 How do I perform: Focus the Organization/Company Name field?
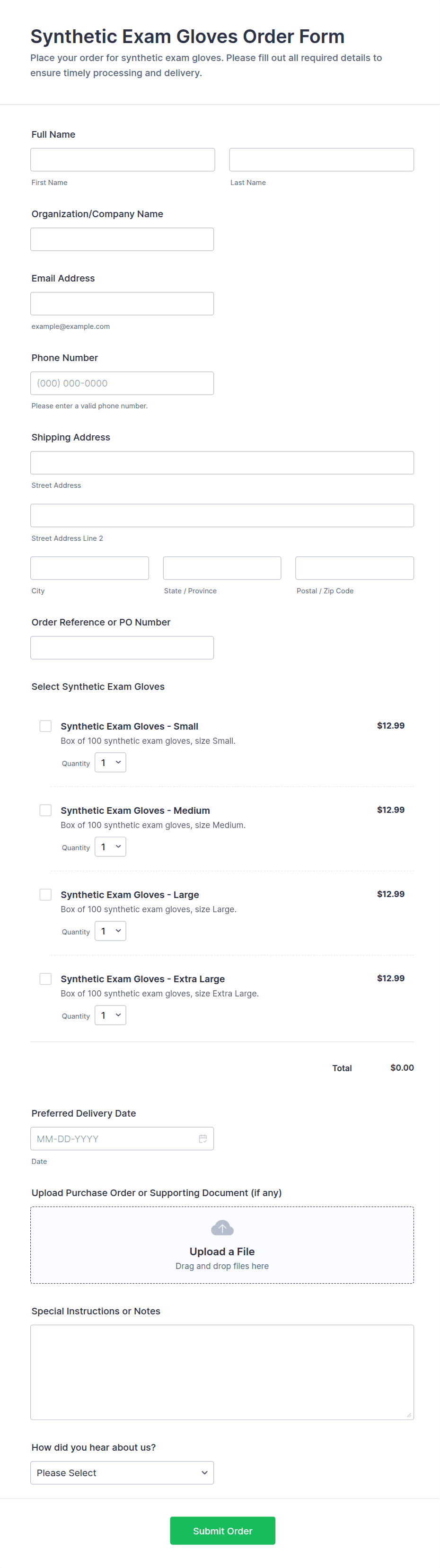tap(122, 239)
